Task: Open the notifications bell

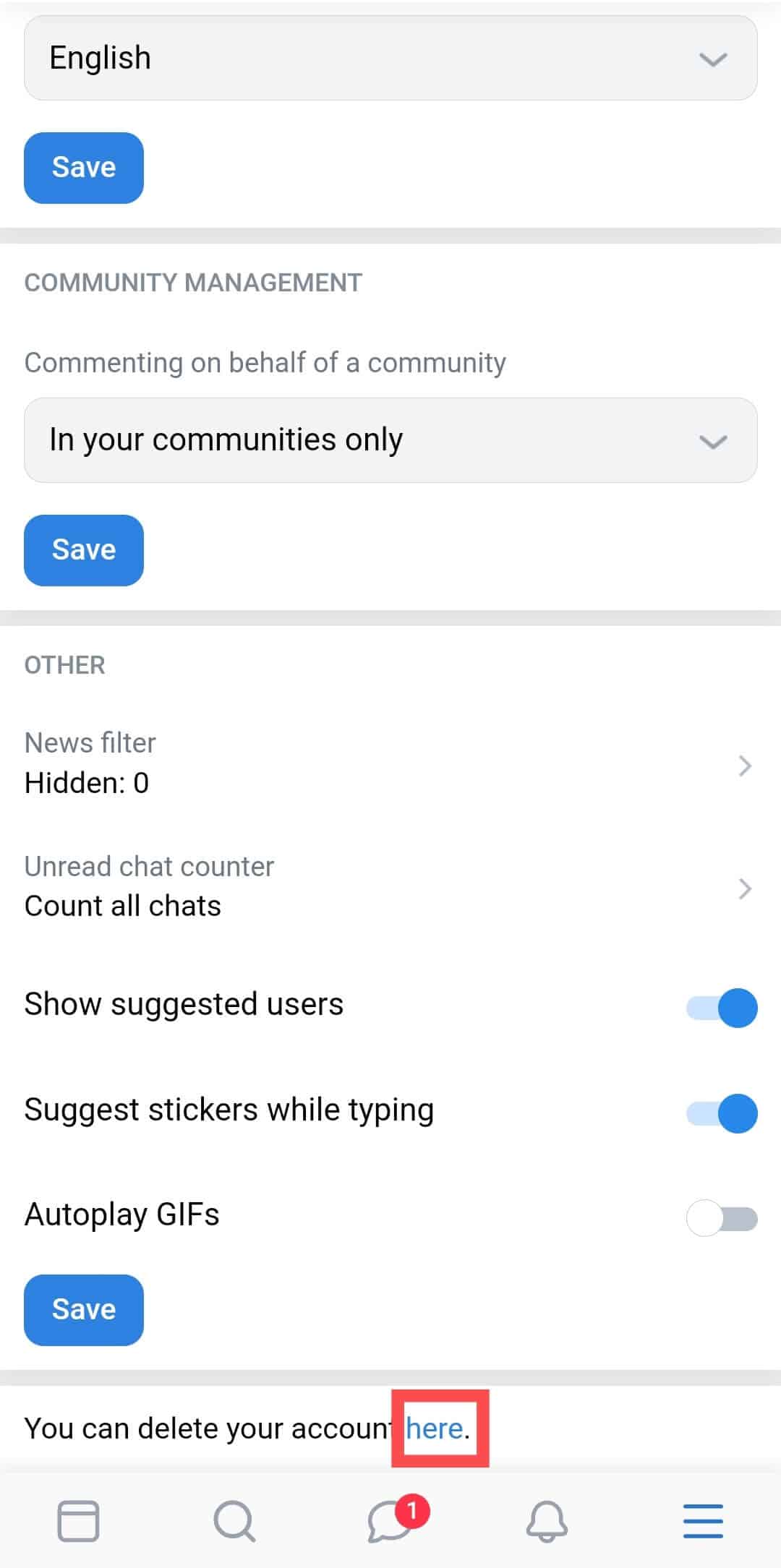Action: (547, 1521)
